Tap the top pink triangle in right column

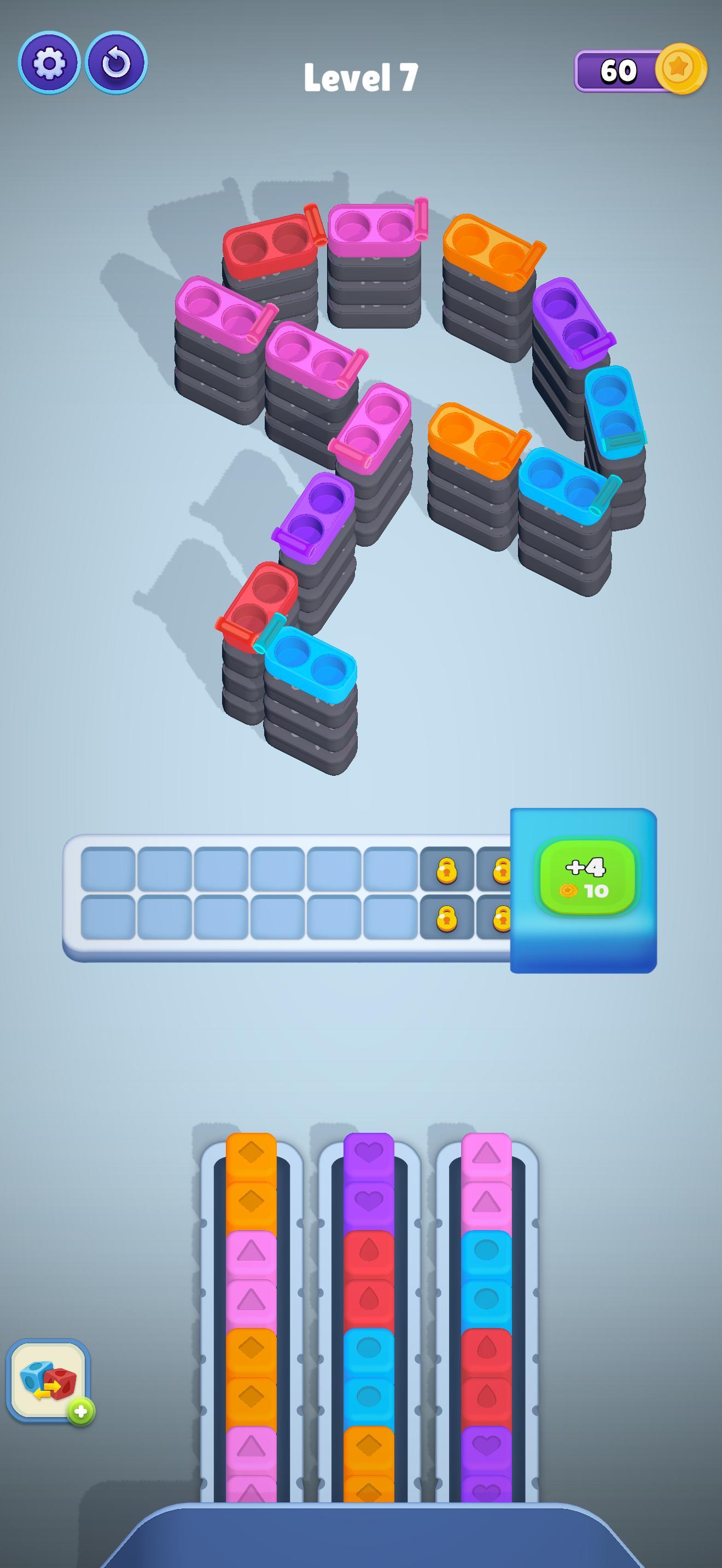coord(486,1154)
